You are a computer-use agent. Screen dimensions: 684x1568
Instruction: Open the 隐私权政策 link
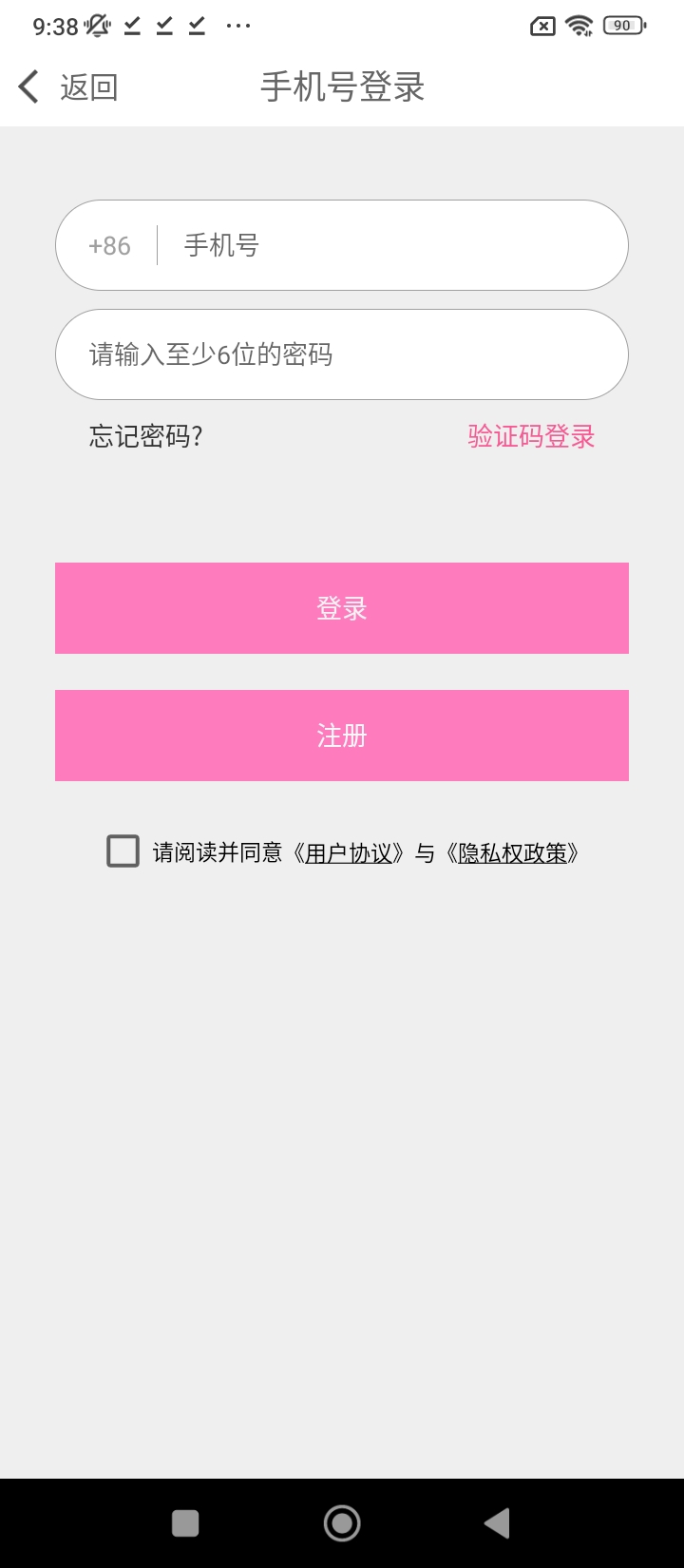(512, 852)
